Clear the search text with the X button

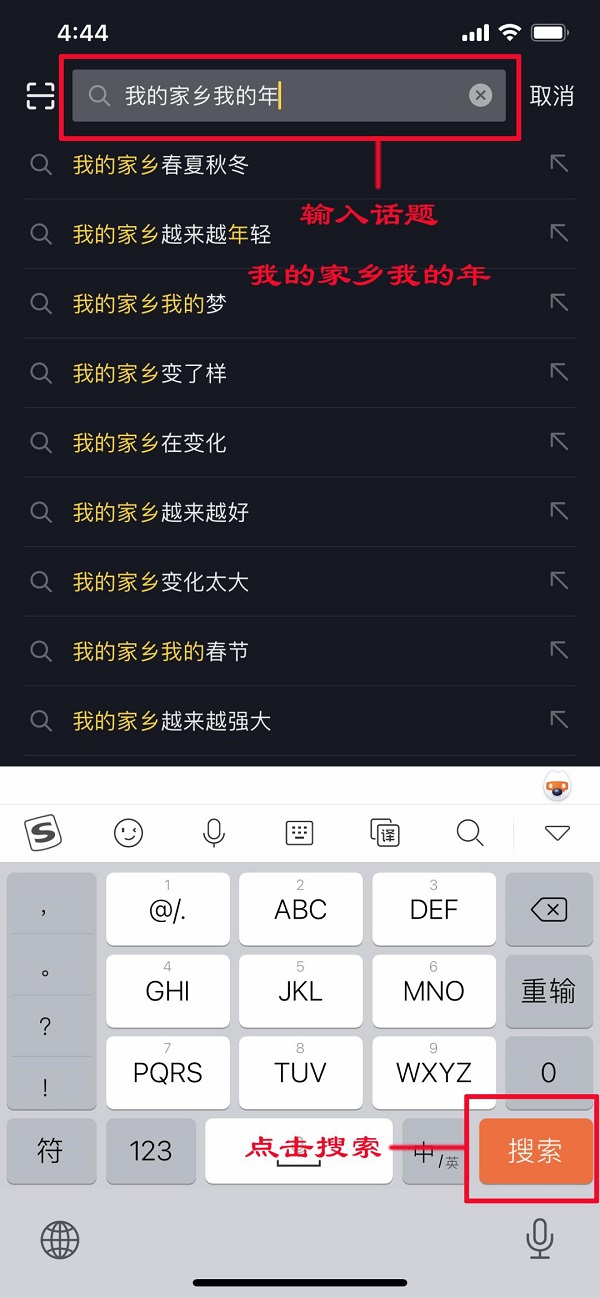pyautogui.click(x=481, y=96)
